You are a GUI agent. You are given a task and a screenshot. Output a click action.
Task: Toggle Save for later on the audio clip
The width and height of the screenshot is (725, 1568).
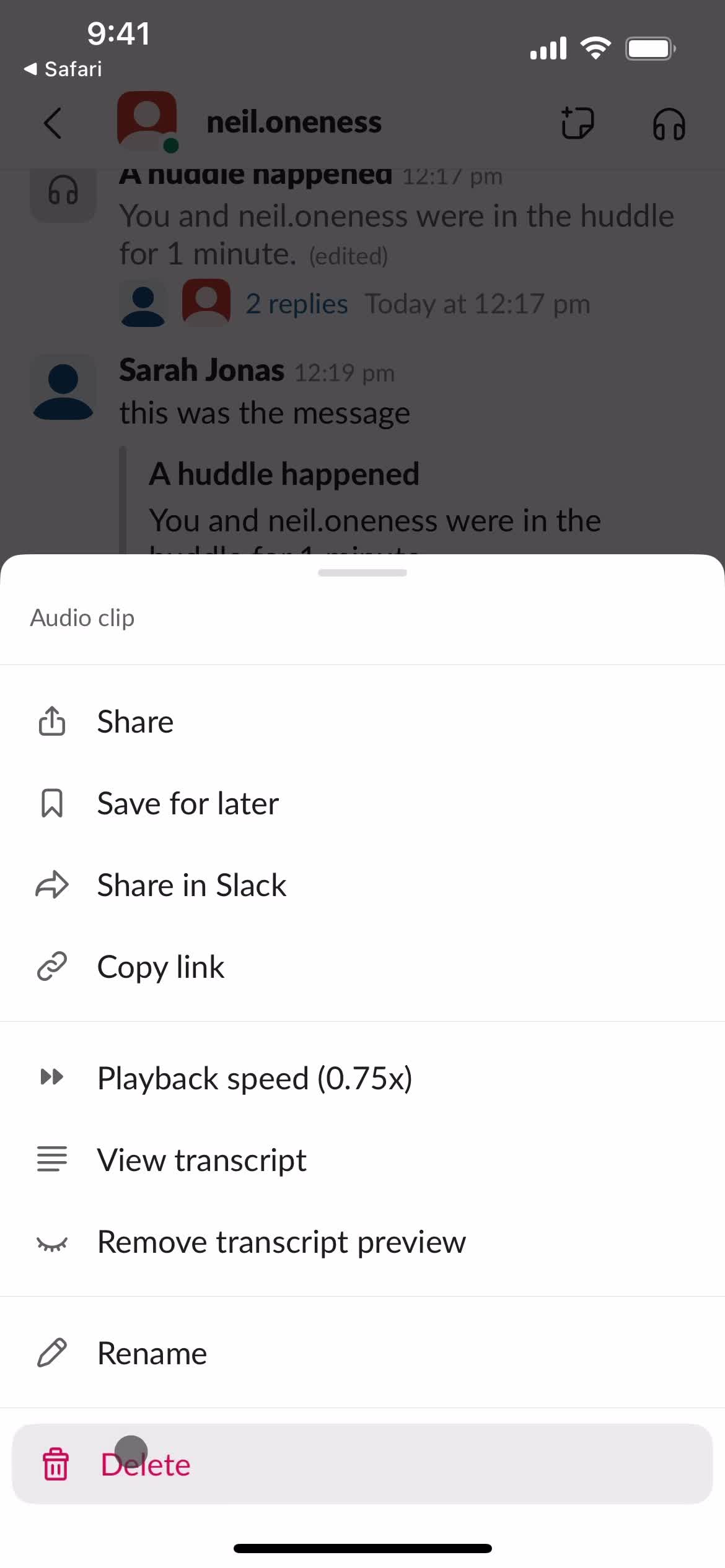[187, 803]
